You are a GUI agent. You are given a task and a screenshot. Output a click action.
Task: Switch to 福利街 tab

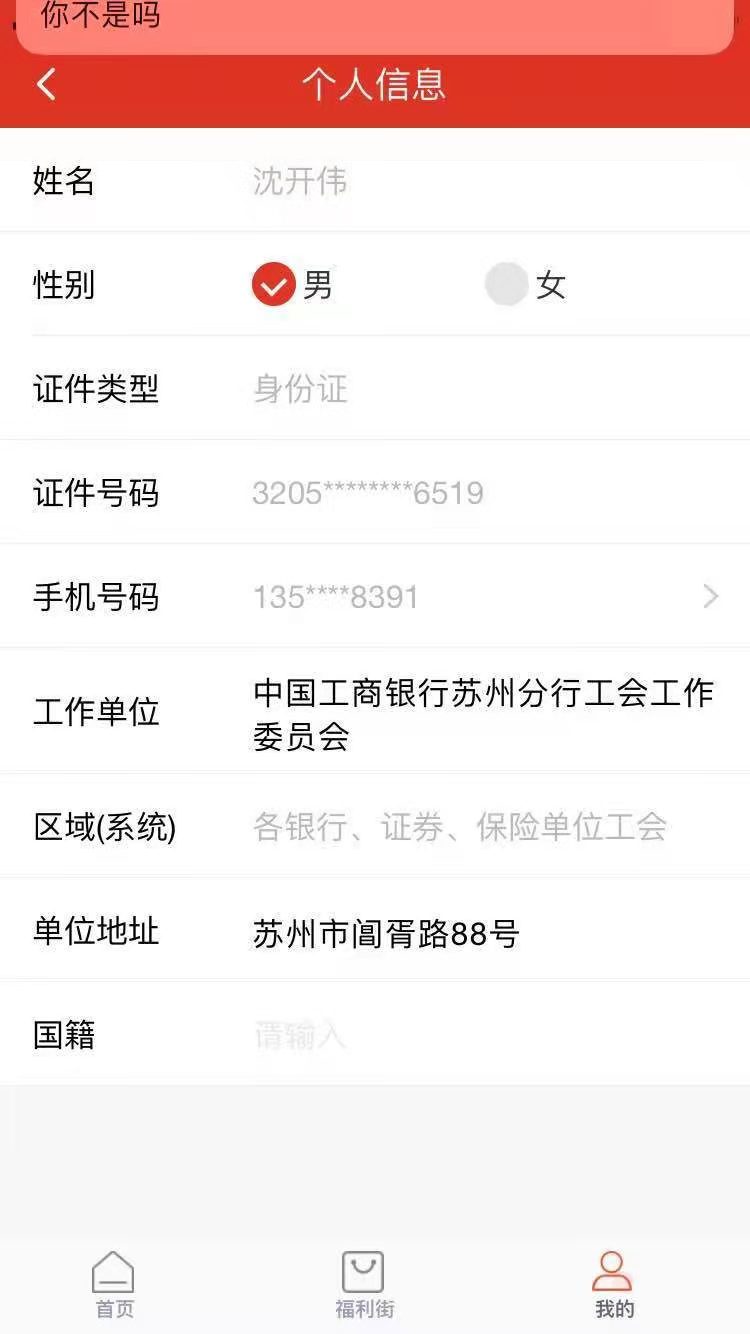click(363, 1285)
